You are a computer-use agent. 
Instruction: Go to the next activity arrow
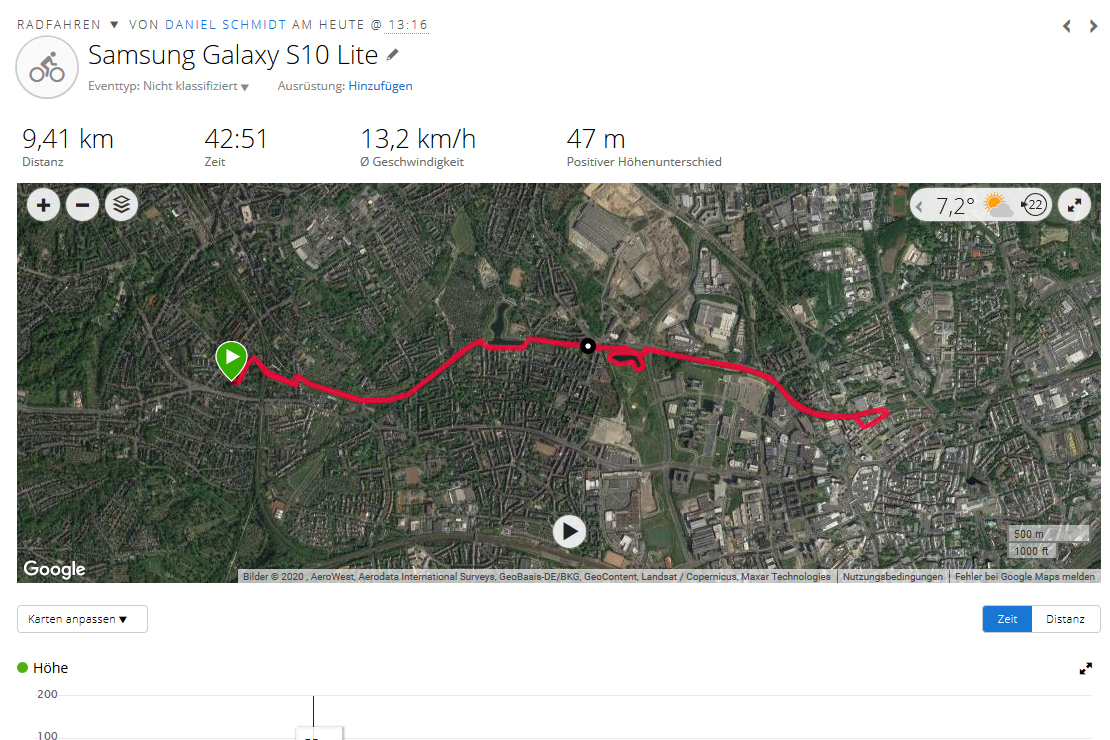(x=1094, y=26)
